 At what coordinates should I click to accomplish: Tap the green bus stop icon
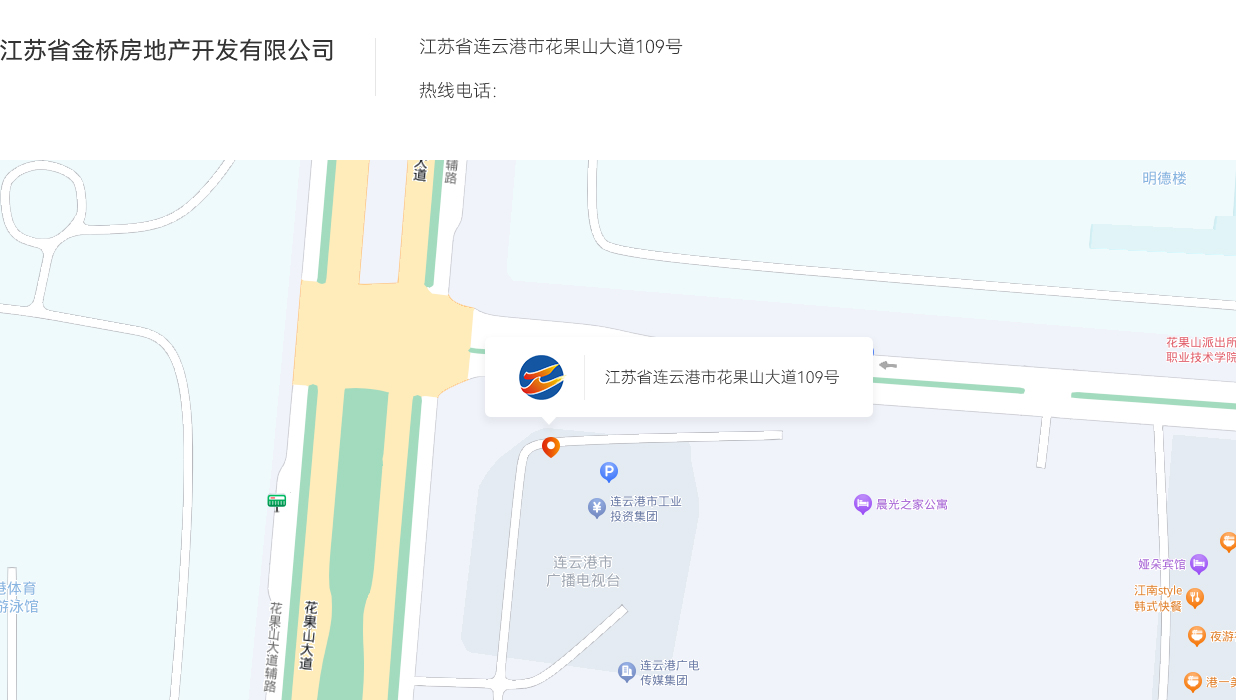277,502
